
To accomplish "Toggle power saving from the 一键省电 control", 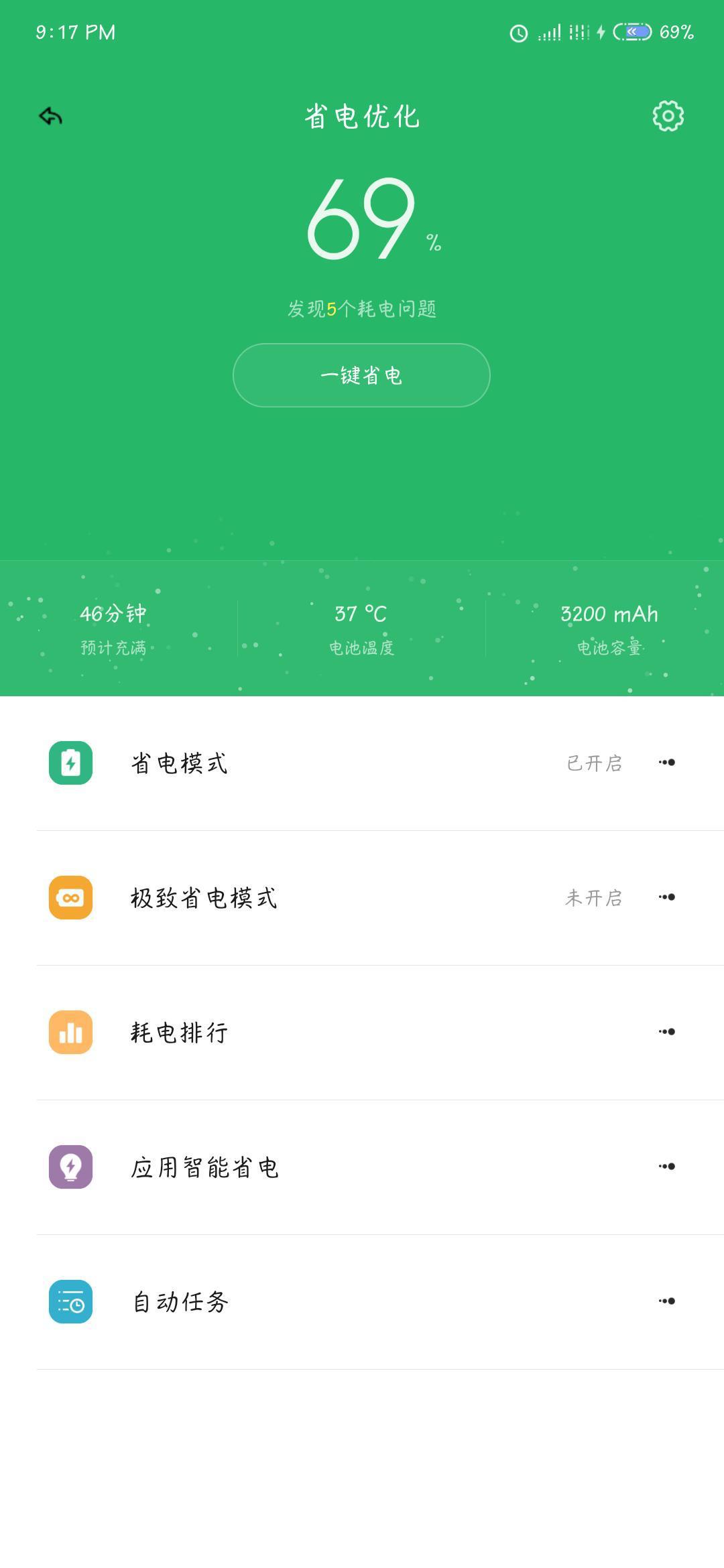I will pyautogui.click(x=361, y=375).
